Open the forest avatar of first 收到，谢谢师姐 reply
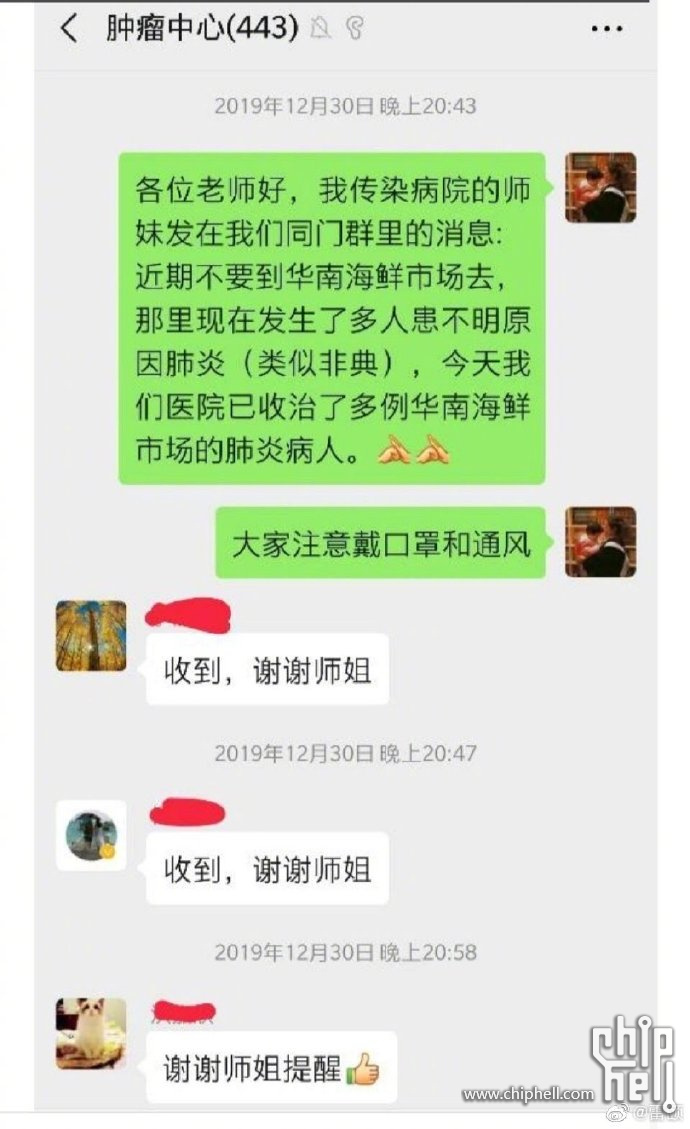The height and width of the screenshot is (1129, 690). pyautogui.click(x=91, y=635)
